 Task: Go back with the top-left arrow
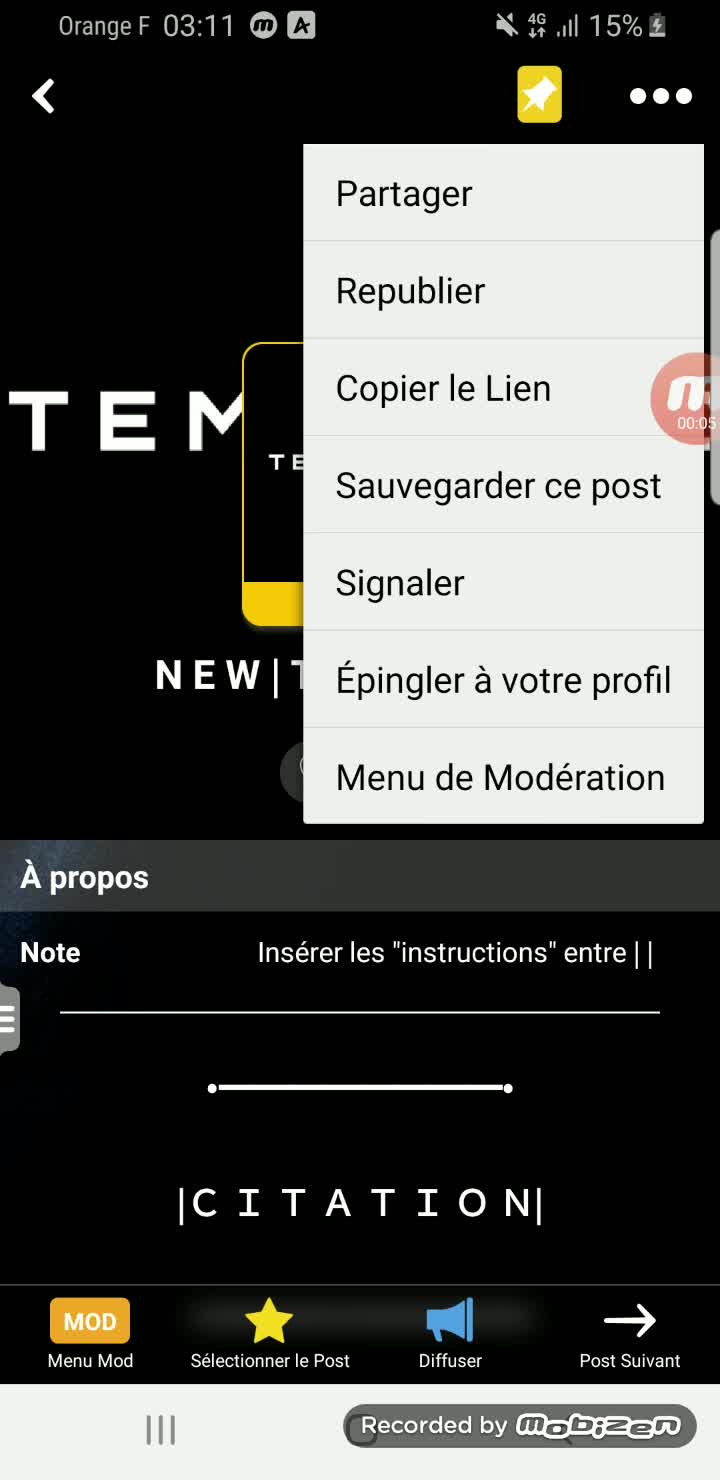[43, 96]
